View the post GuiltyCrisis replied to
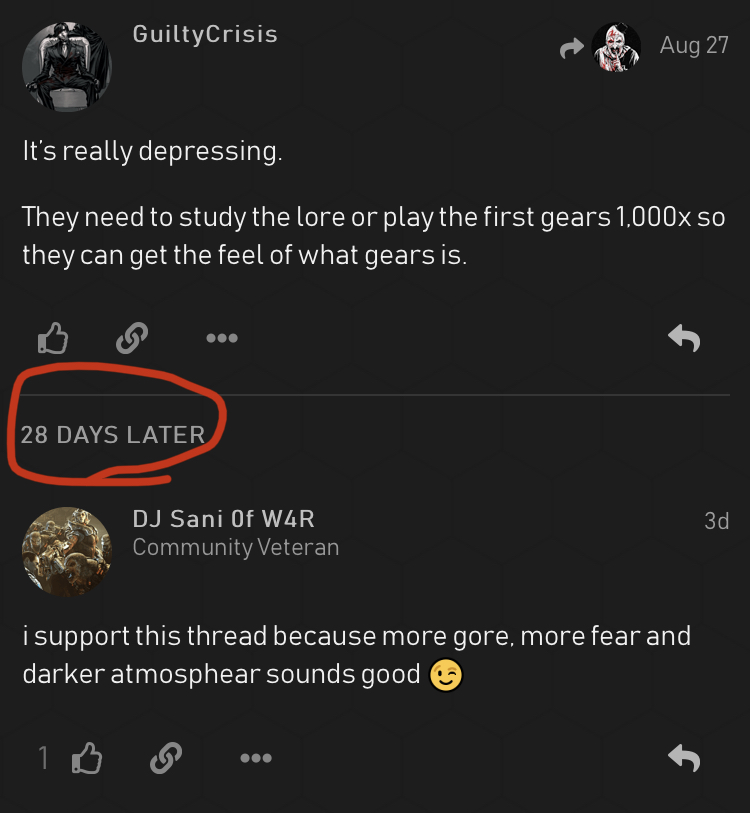750x813 pixels. [602, 47]
